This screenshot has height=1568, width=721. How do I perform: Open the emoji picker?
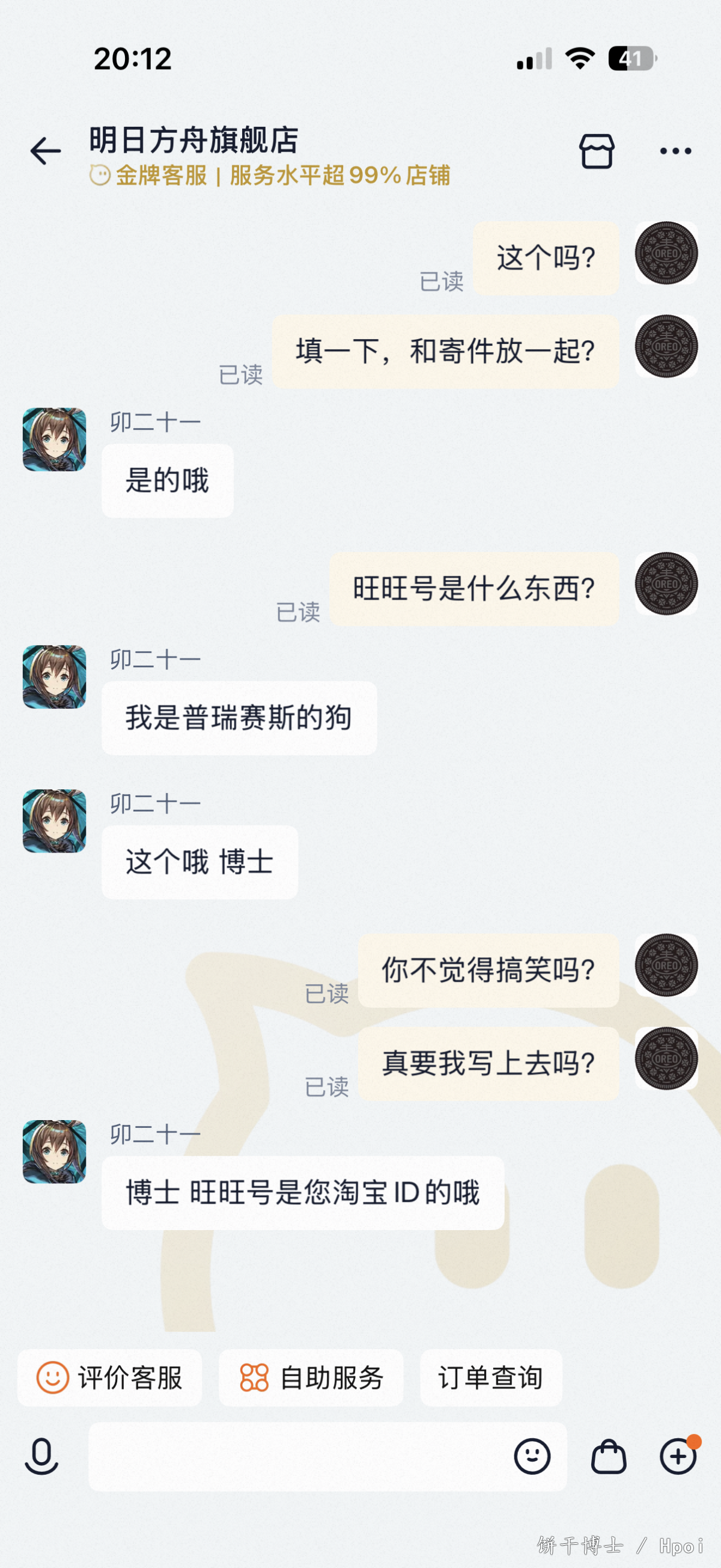tap(532, 1457)
